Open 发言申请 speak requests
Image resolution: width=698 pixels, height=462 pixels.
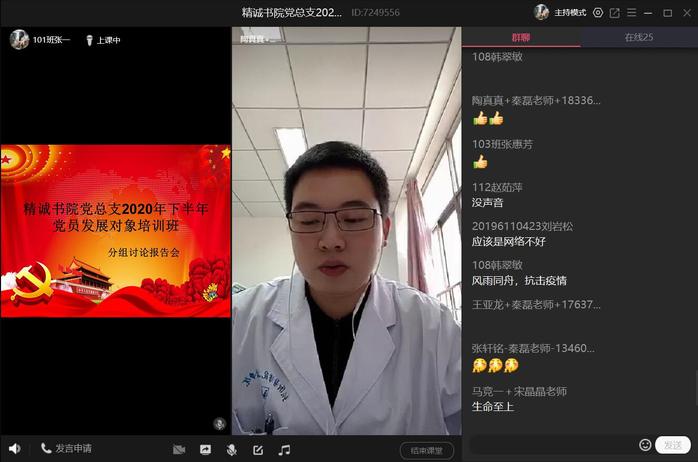[x=66, y=449]
